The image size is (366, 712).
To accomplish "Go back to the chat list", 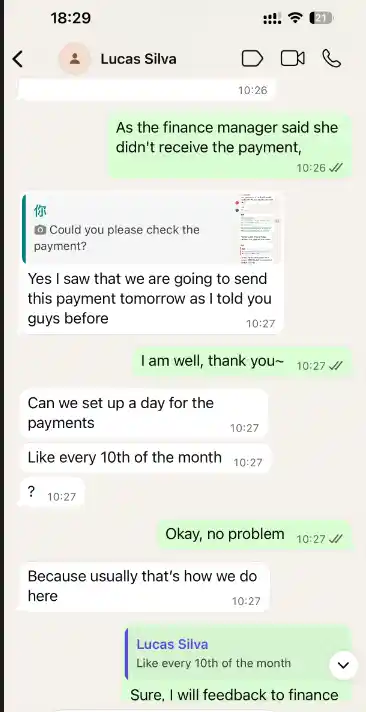I will pyautogui.click(x=17, y=59).
